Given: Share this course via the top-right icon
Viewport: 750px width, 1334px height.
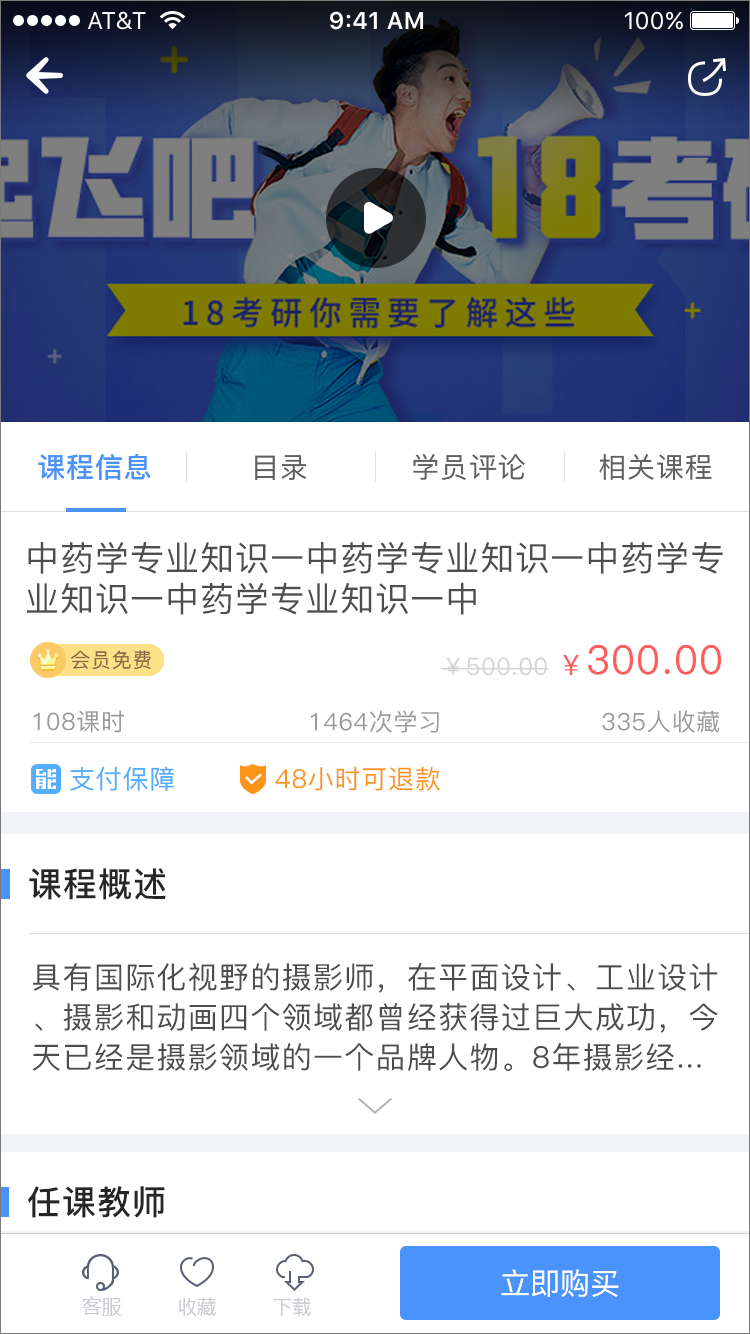Looking at the screenshot, I should (706, 77).
